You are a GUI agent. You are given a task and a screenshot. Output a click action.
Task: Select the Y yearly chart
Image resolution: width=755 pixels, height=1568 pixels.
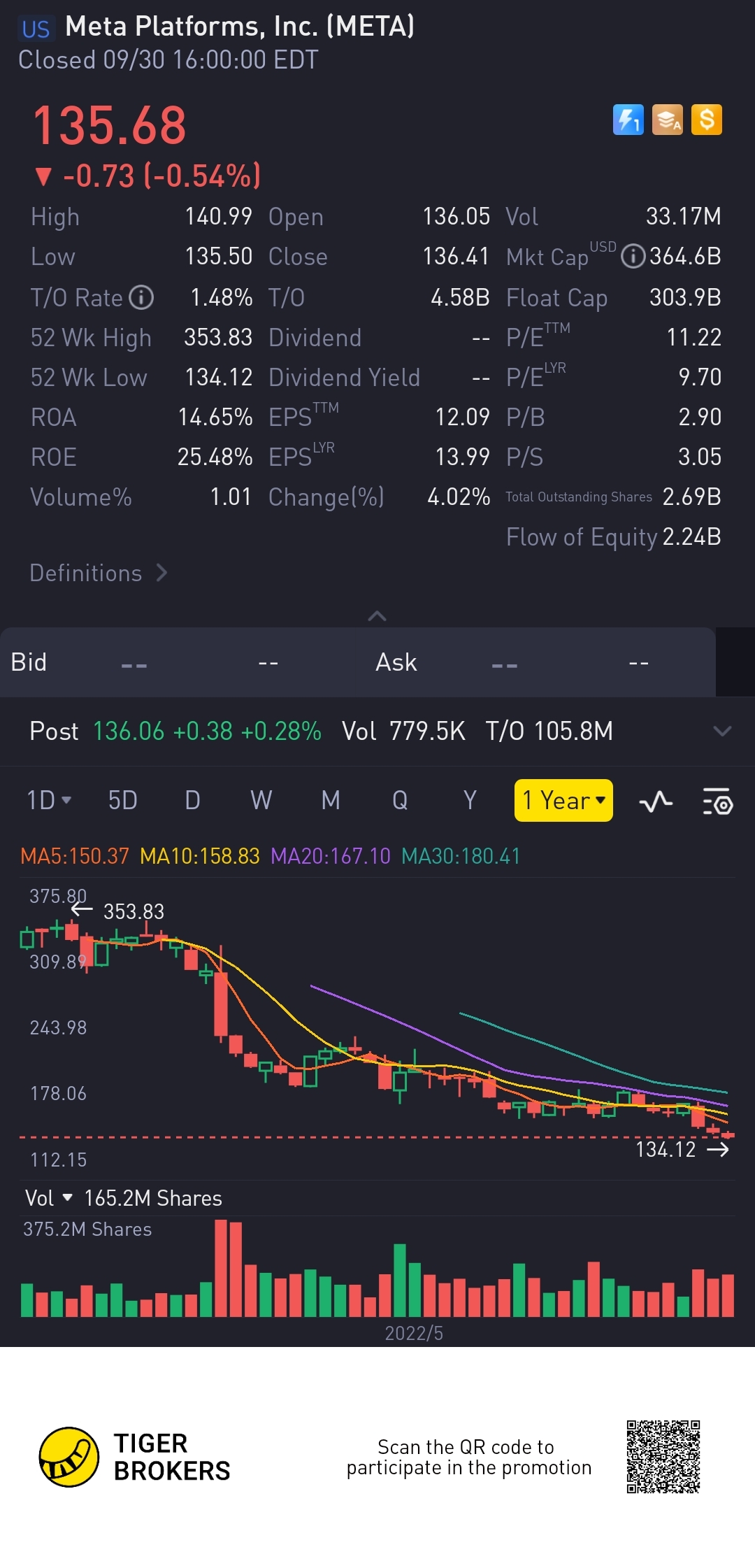coord(470,800)
